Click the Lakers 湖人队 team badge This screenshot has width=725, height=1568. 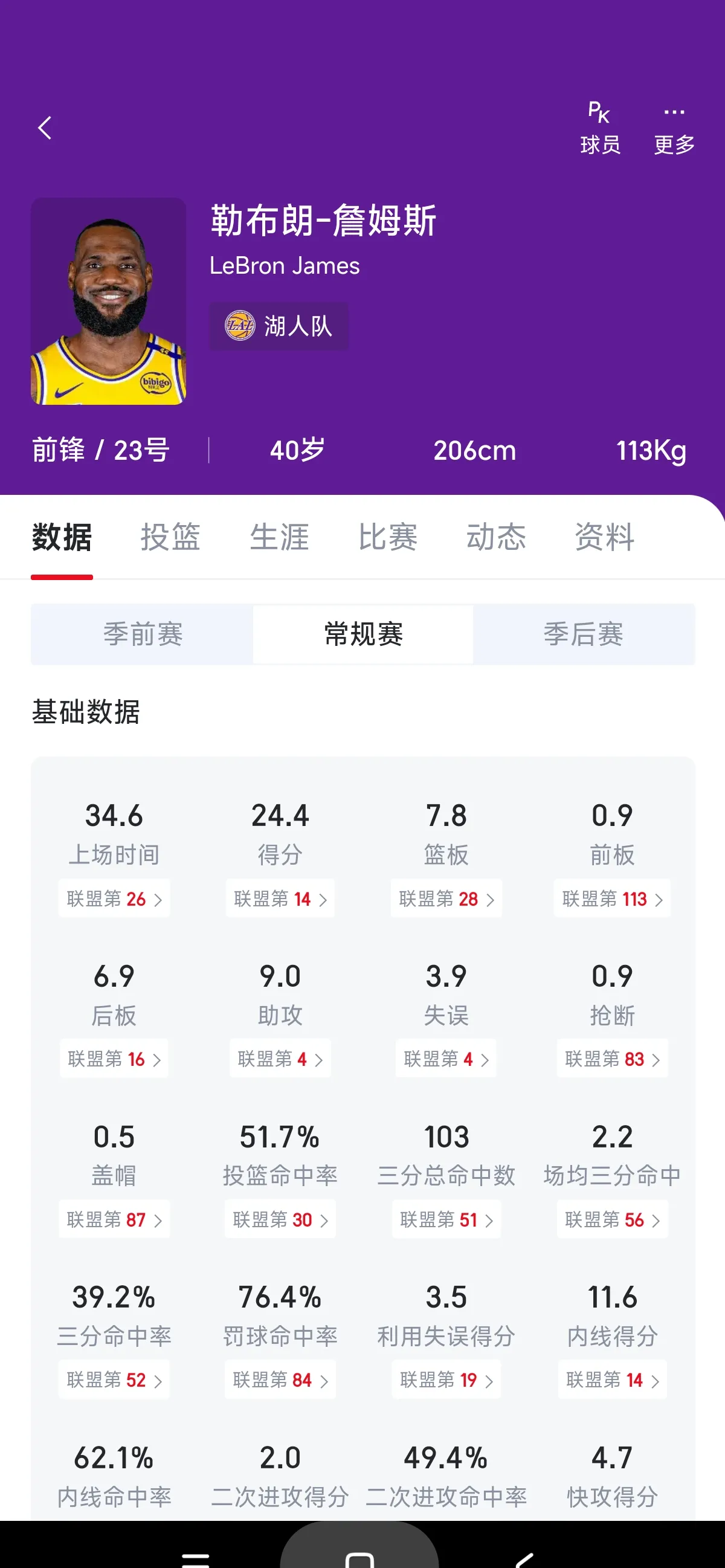coord(279,326)
